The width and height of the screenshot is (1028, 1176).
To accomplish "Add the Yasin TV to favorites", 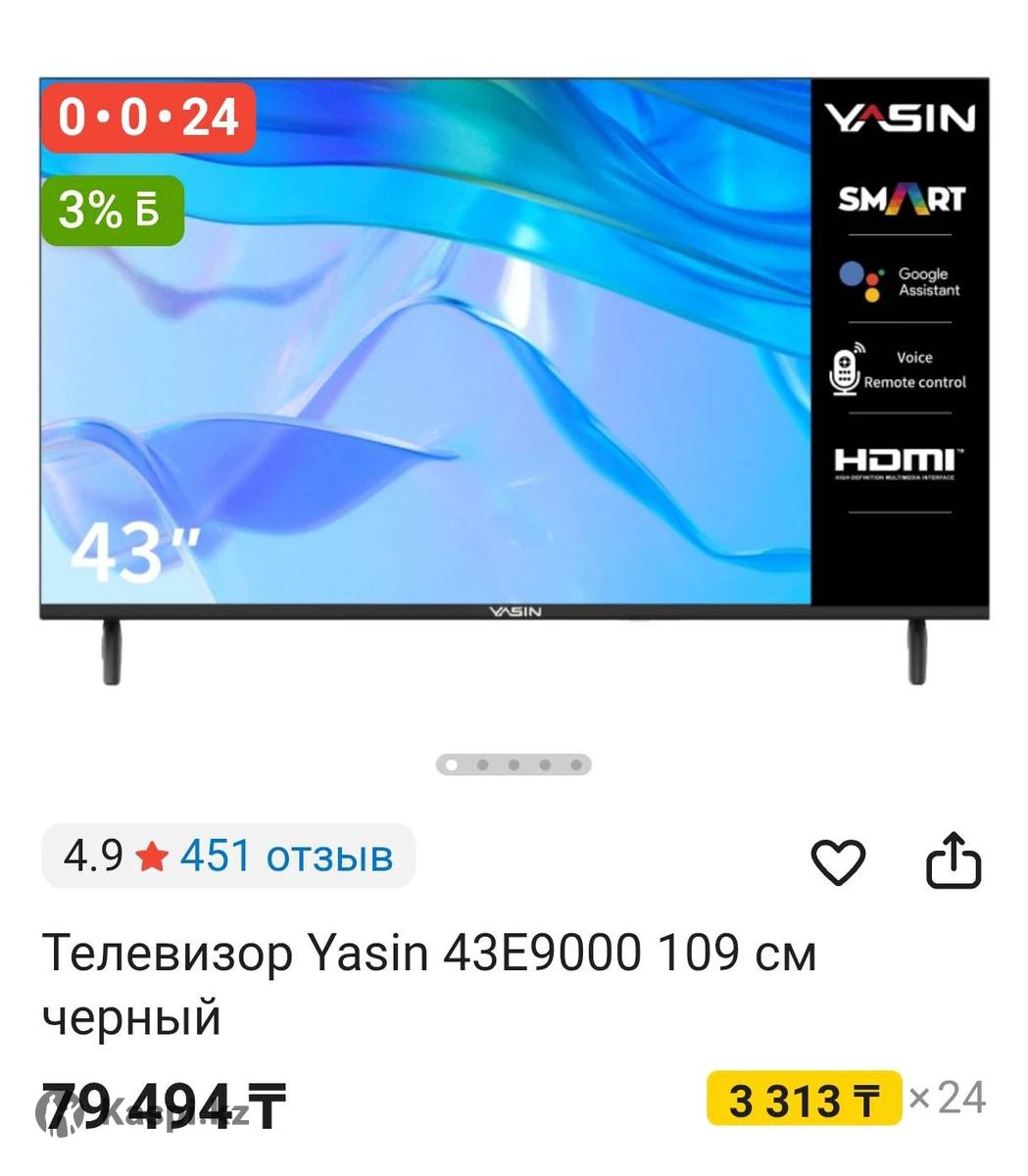I will coord(838,862).
